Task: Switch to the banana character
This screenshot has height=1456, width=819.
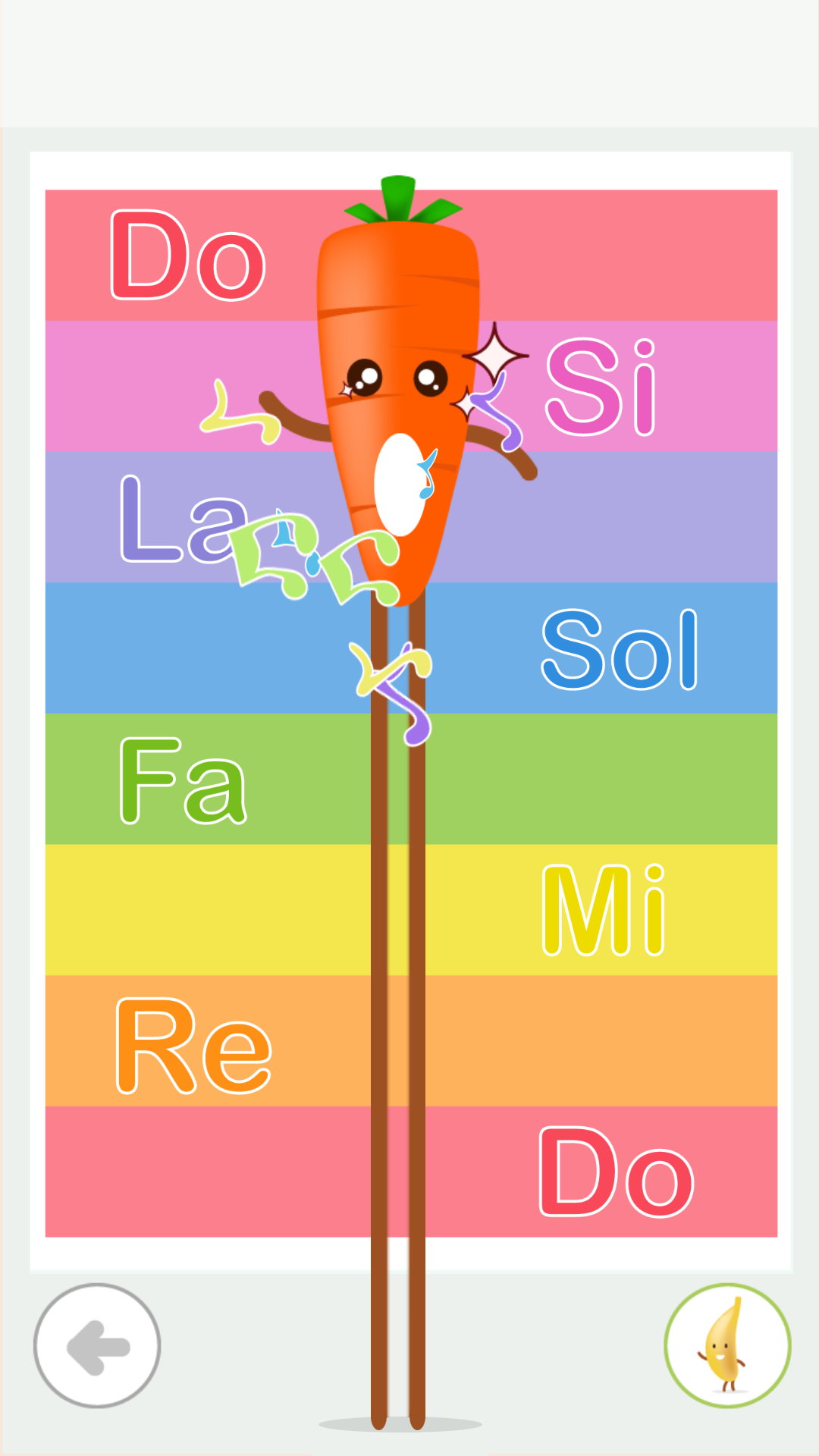Action: [727, 1346]
